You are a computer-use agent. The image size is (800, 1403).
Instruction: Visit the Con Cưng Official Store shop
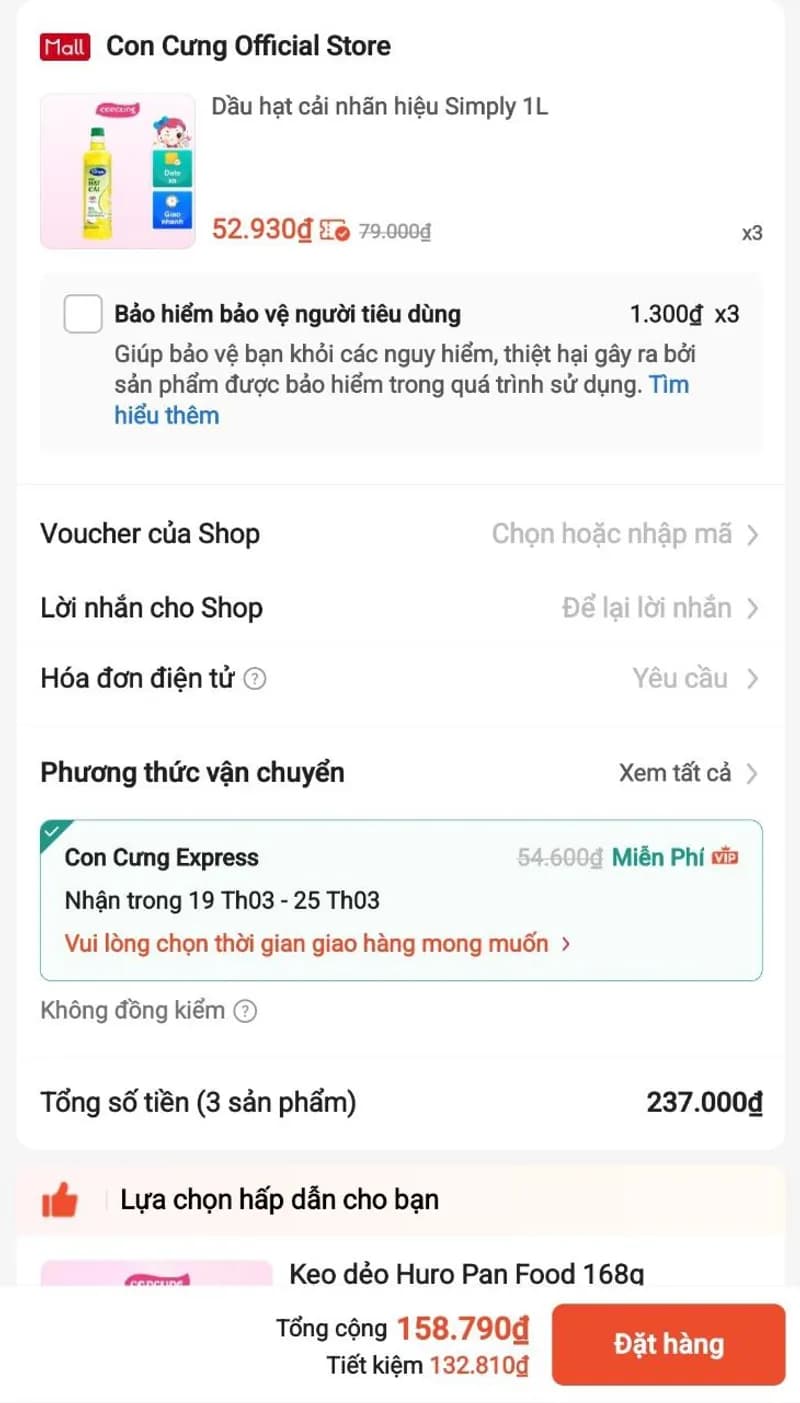click(248, 46)
